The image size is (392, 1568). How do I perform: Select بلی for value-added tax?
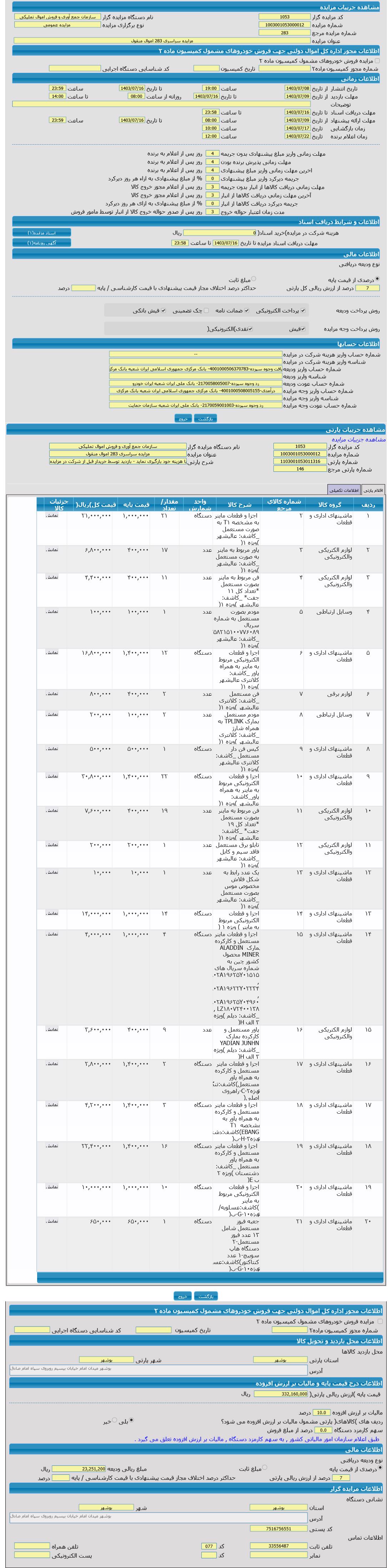point(131,1421)
